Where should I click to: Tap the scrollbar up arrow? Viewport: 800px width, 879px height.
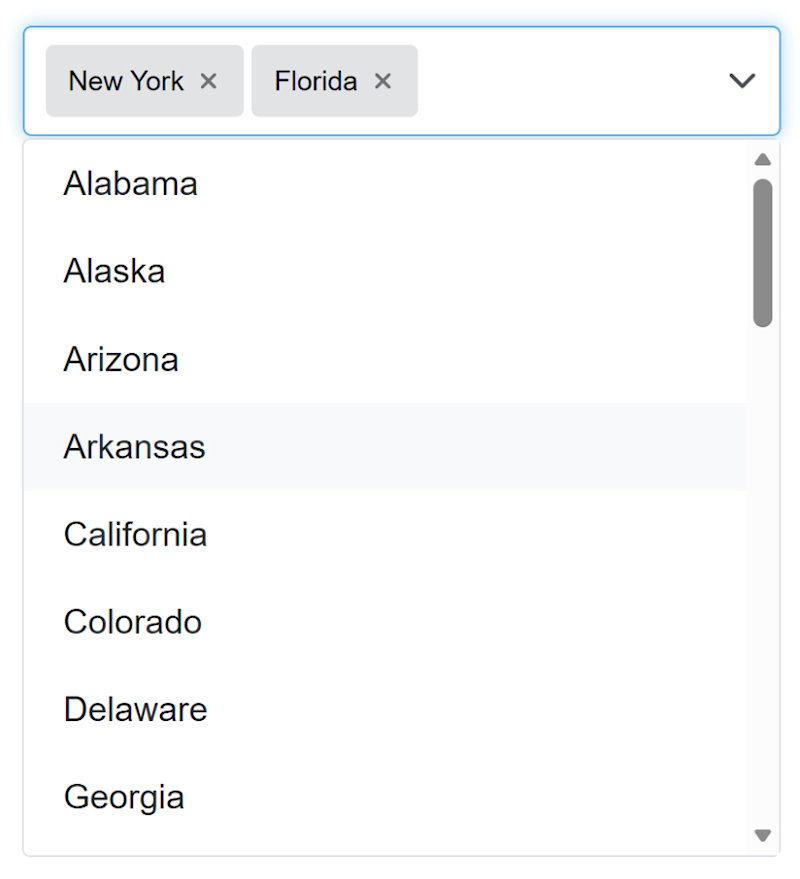(x=763, y=159)
